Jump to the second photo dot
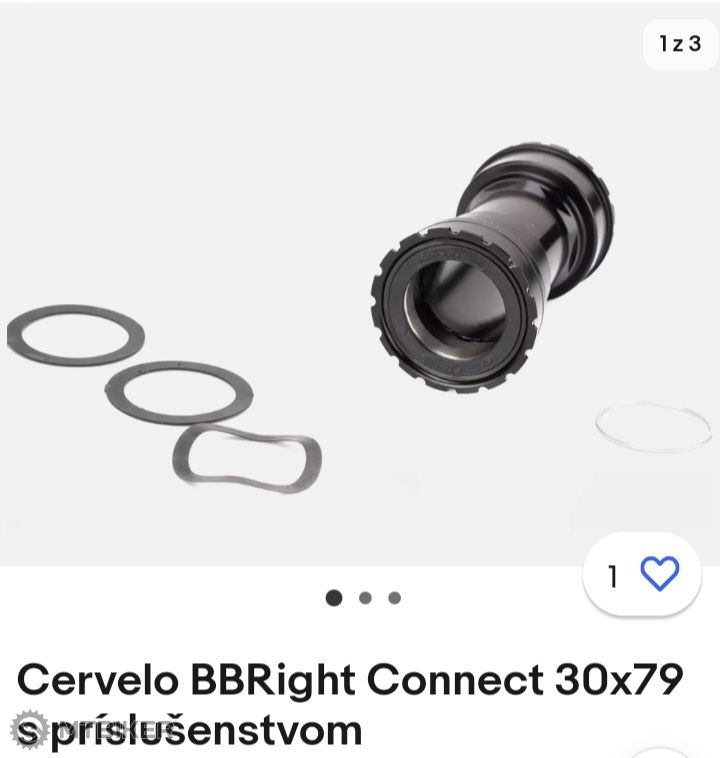 tap(365, 598)
